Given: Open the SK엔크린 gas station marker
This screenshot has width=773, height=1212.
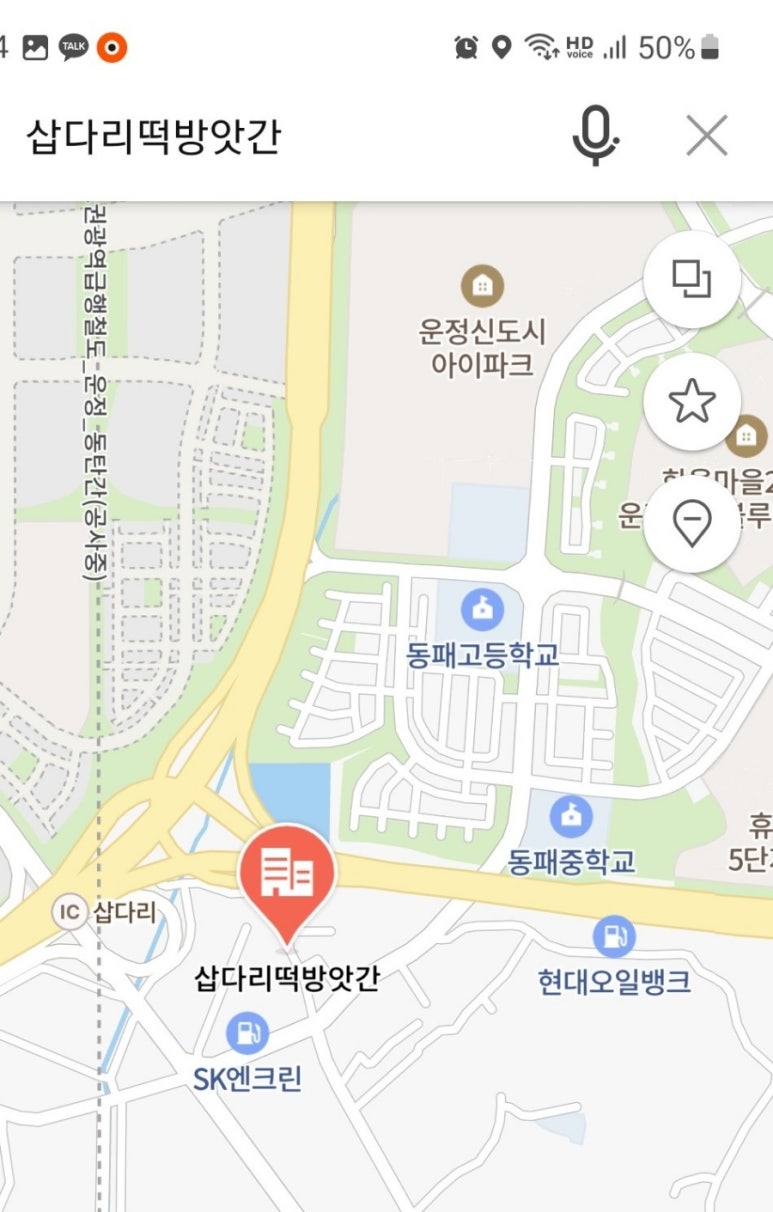Looking at the screenshot, I should (247, 1034).
